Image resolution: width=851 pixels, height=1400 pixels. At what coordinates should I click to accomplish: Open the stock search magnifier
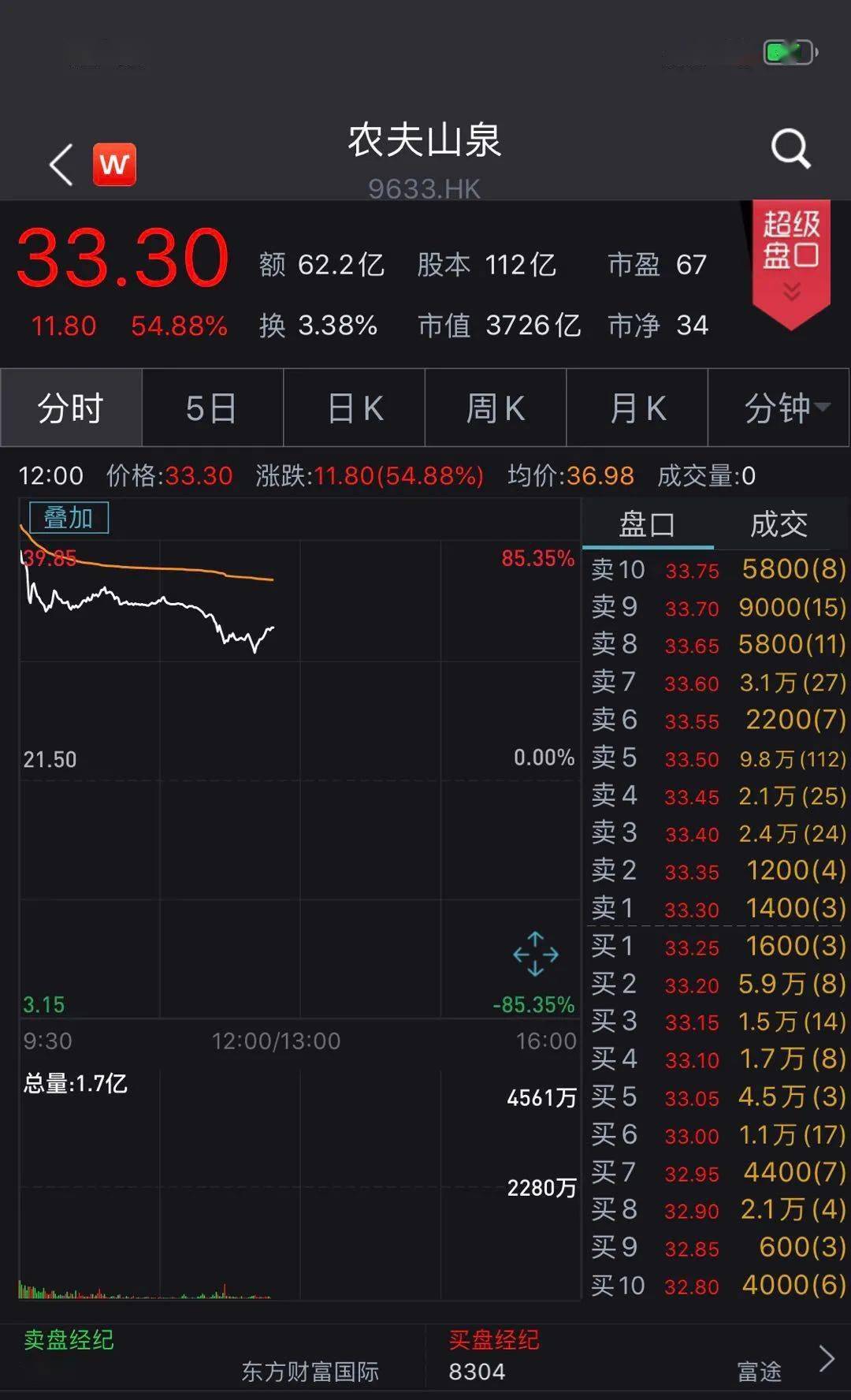tap(791, 147)
